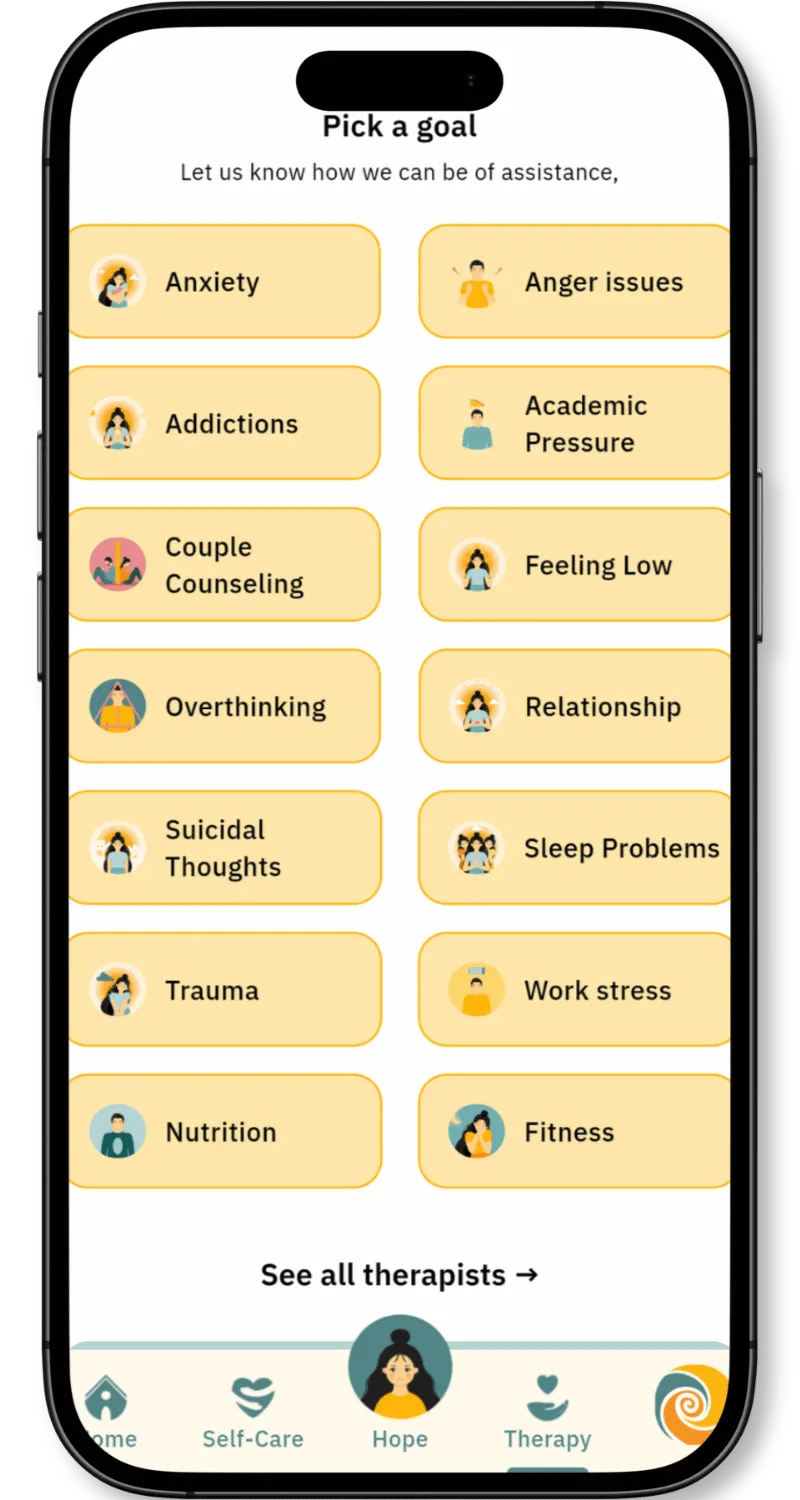Choose Suicidal Thoughts support
The height and width of the screenshot is (1500, 800).
225,848
